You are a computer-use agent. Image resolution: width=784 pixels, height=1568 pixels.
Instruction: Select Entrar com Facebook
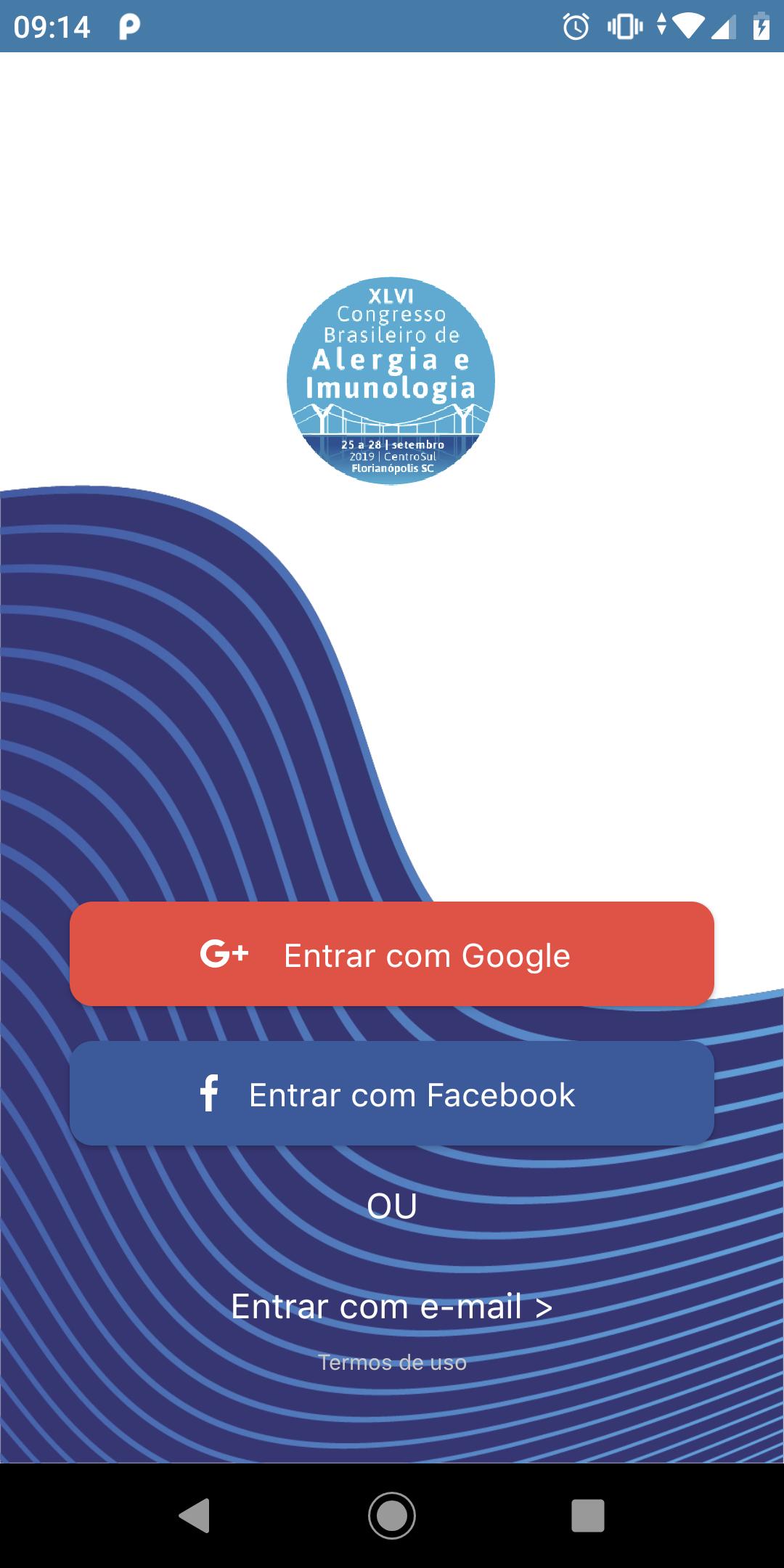pyautogui.click(x=392, y=1094)
